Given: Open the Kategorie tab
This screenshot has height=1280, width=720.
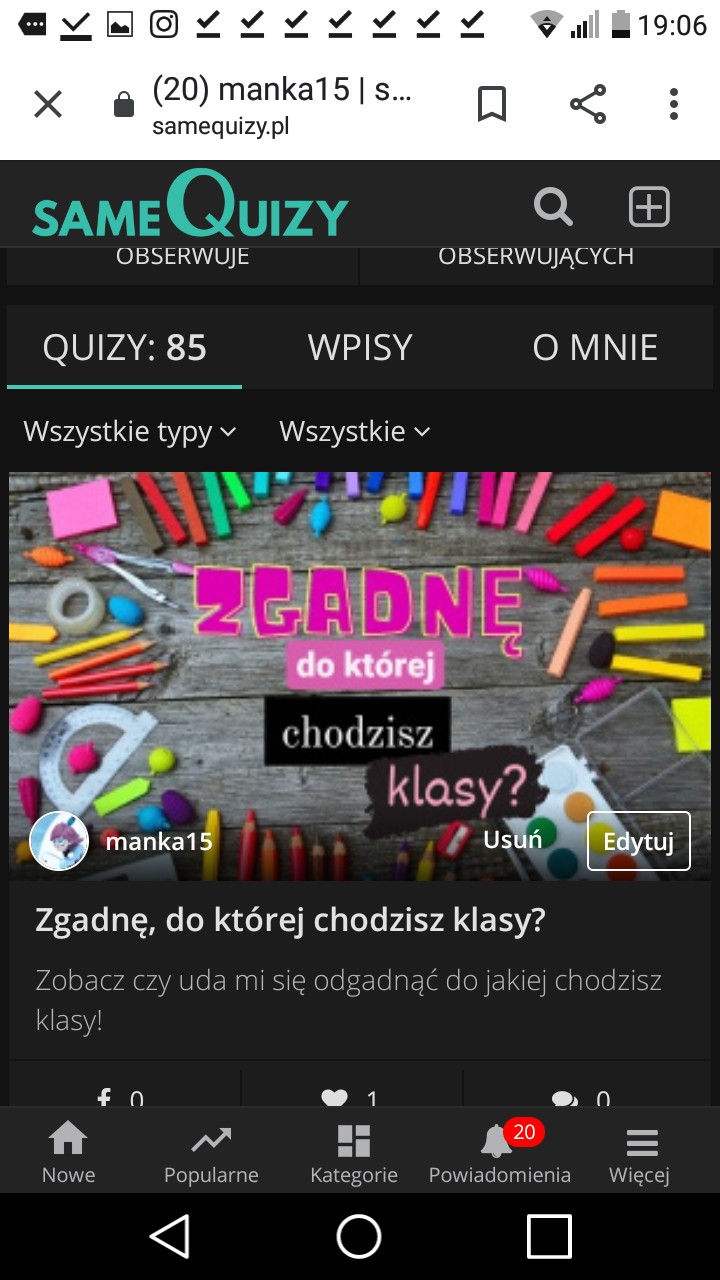Looking at the screenshot, I should 354,1152.
